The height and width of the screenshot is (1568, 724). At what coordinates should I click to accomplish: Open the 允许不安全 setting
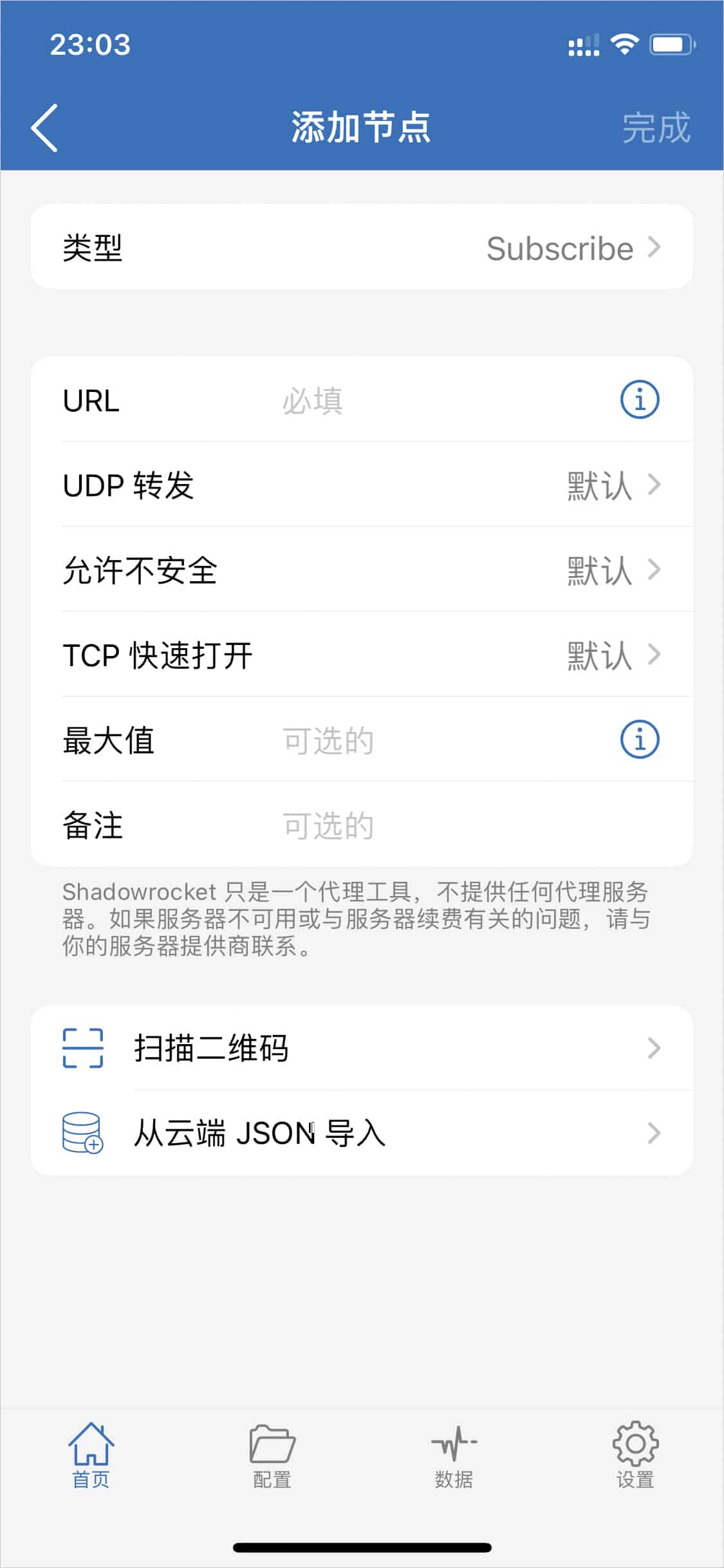pyautogui.click(x=362, y=570)
